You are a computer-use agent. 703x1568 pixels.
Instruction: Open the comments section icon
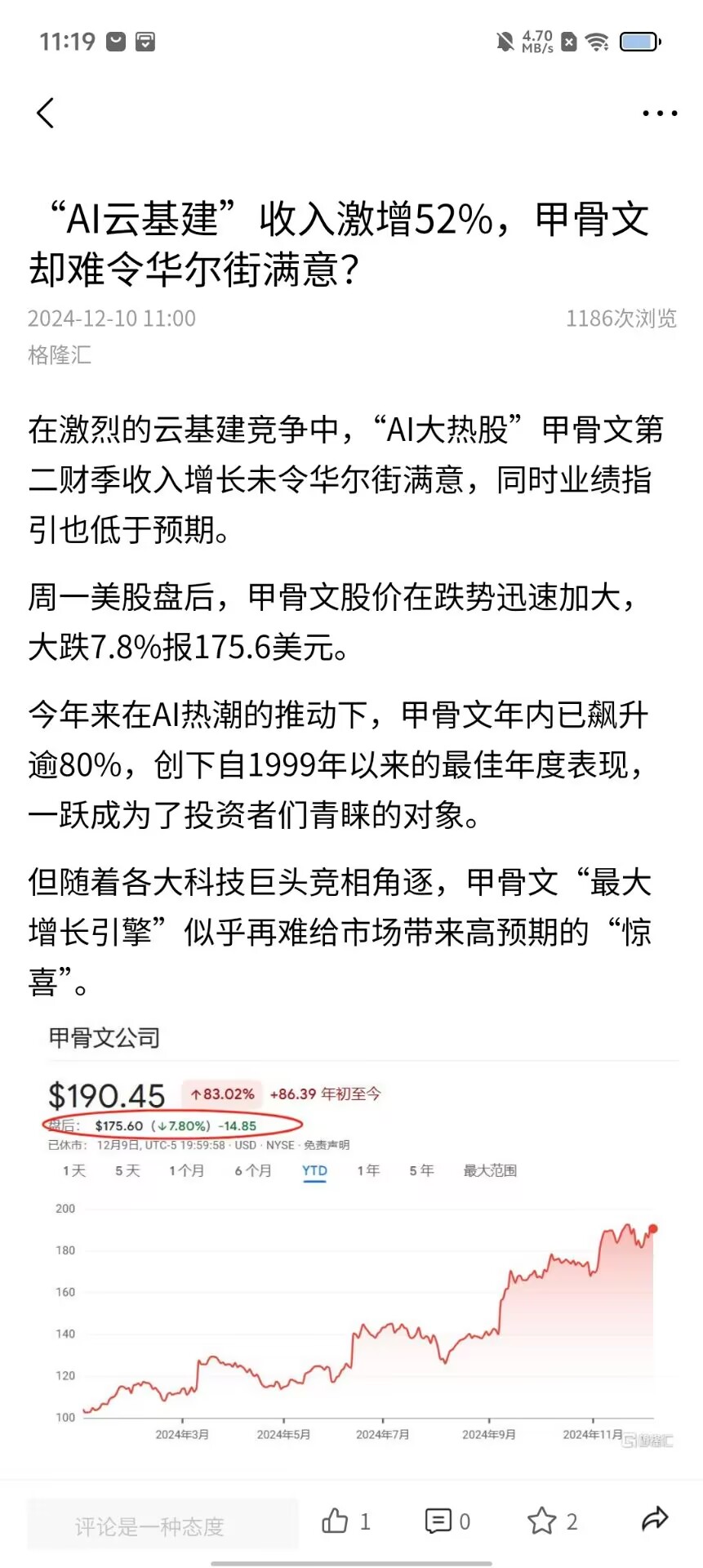coord(438,1521)
